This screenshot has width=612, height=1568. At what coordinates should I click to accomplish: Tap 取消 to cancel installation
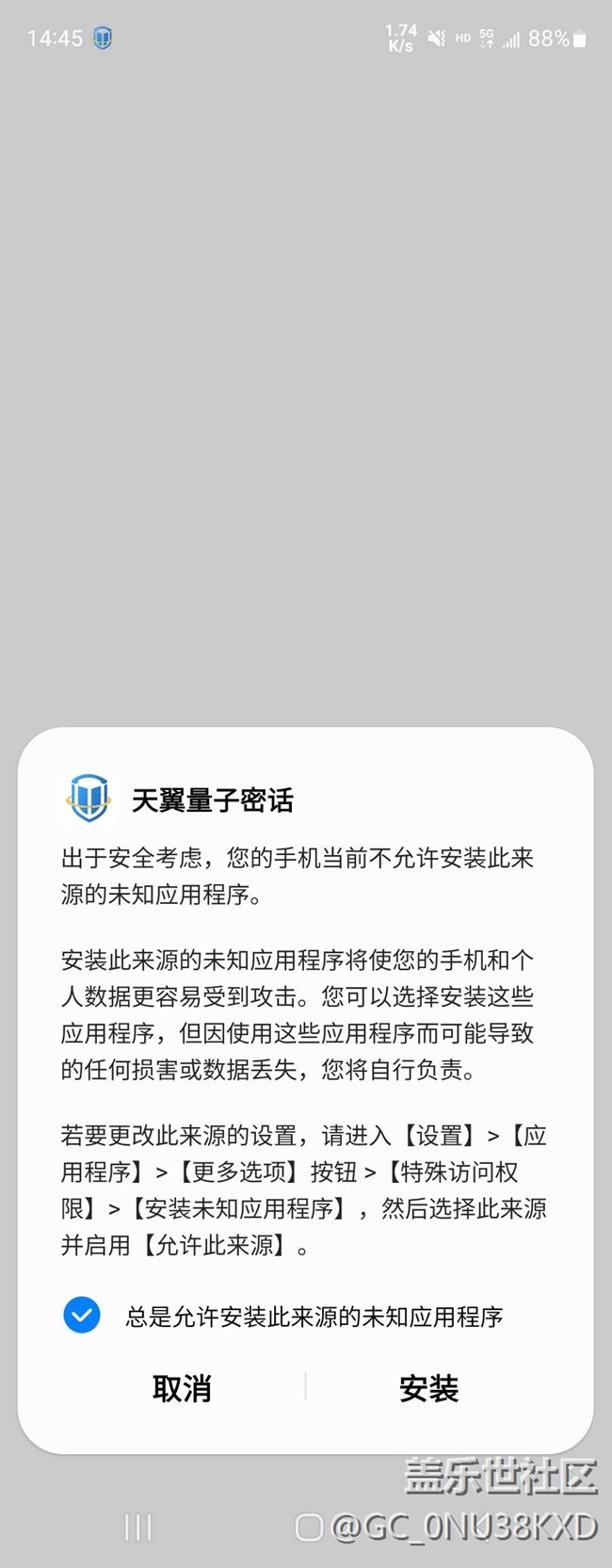182,1388
